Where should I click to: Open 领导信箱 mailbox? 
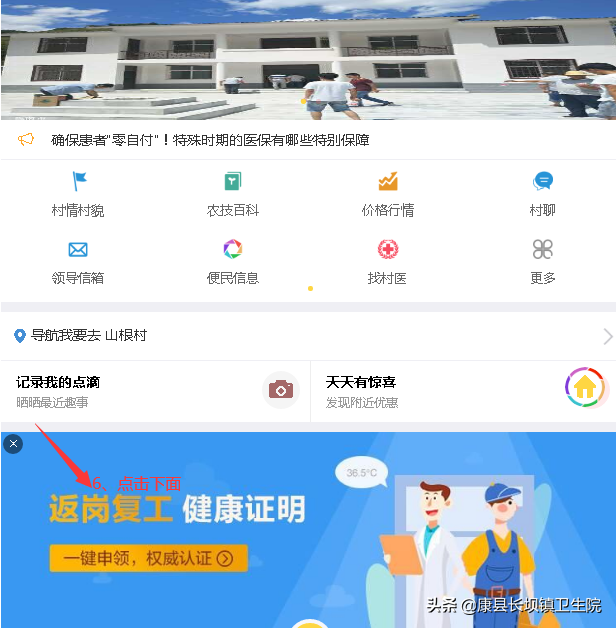pos(78,261)
